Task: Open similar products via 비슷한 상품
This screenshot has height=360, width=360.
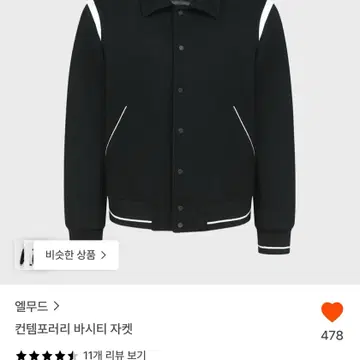Action: pyautogui.click(x=75, y=255)
